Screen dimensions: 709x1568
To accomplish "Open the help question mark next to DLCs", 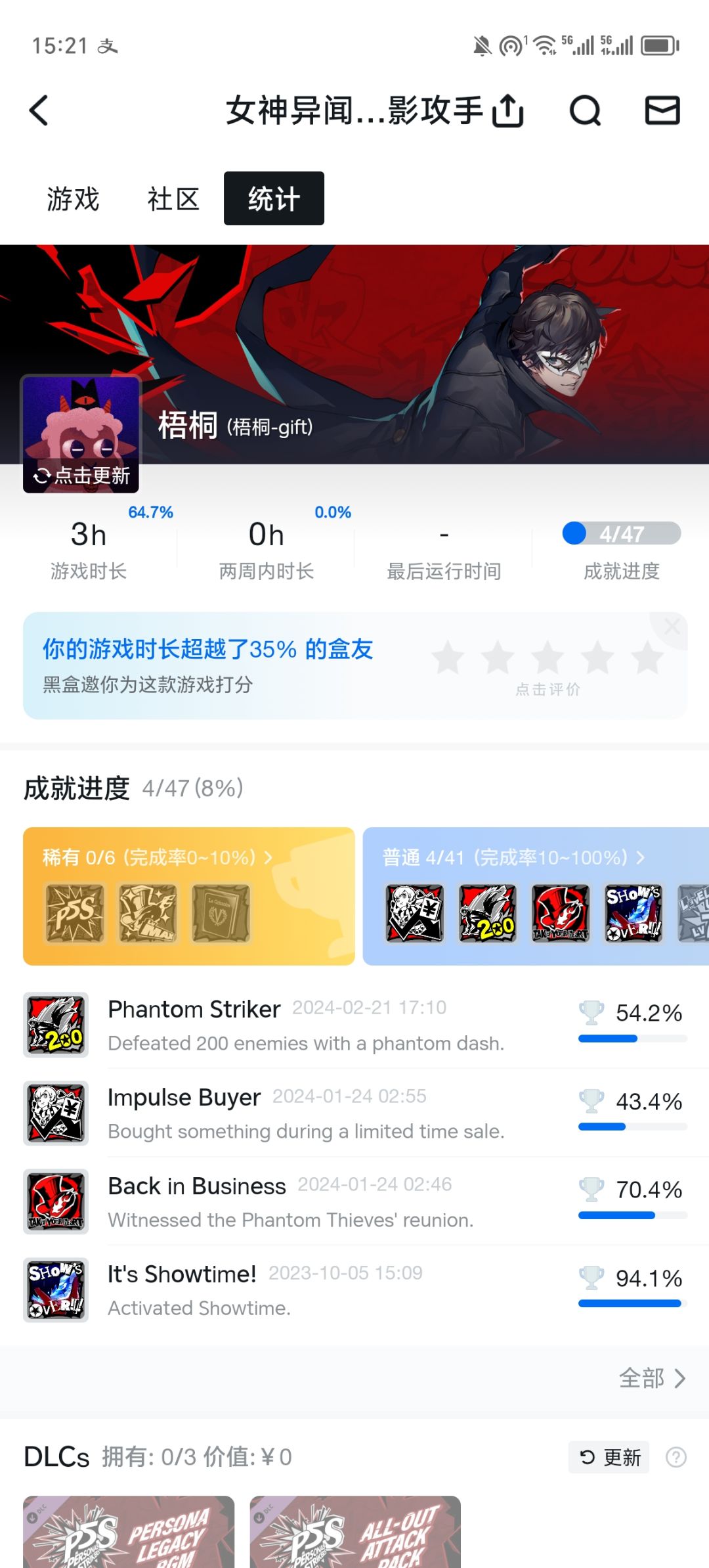I will click(x=675, y=1457).
